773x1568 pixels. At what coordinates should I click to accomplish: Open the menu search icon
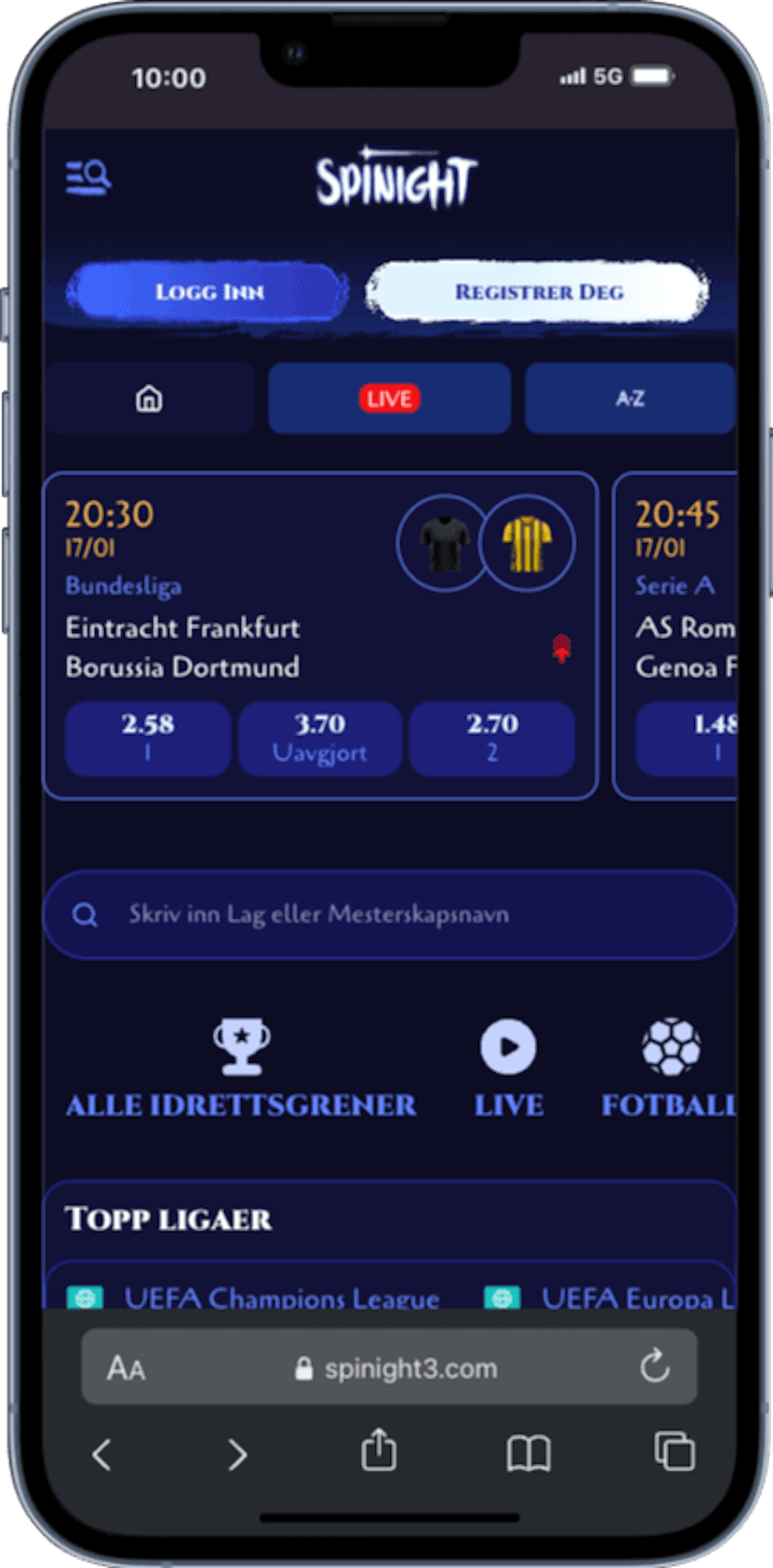click(x=88, y=177)
